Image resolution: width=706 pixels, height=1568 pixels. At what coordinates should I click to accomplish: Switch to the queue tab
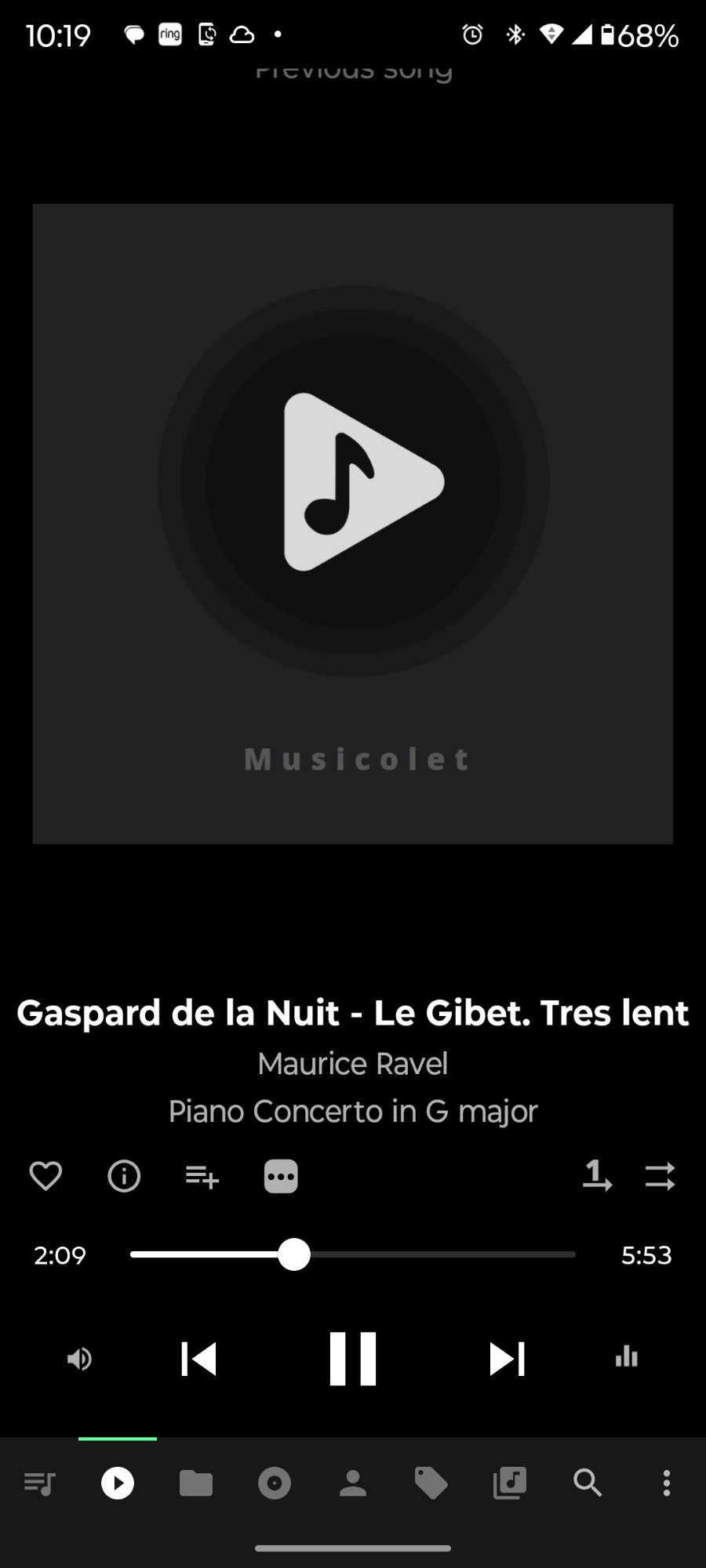[39, 1483]
